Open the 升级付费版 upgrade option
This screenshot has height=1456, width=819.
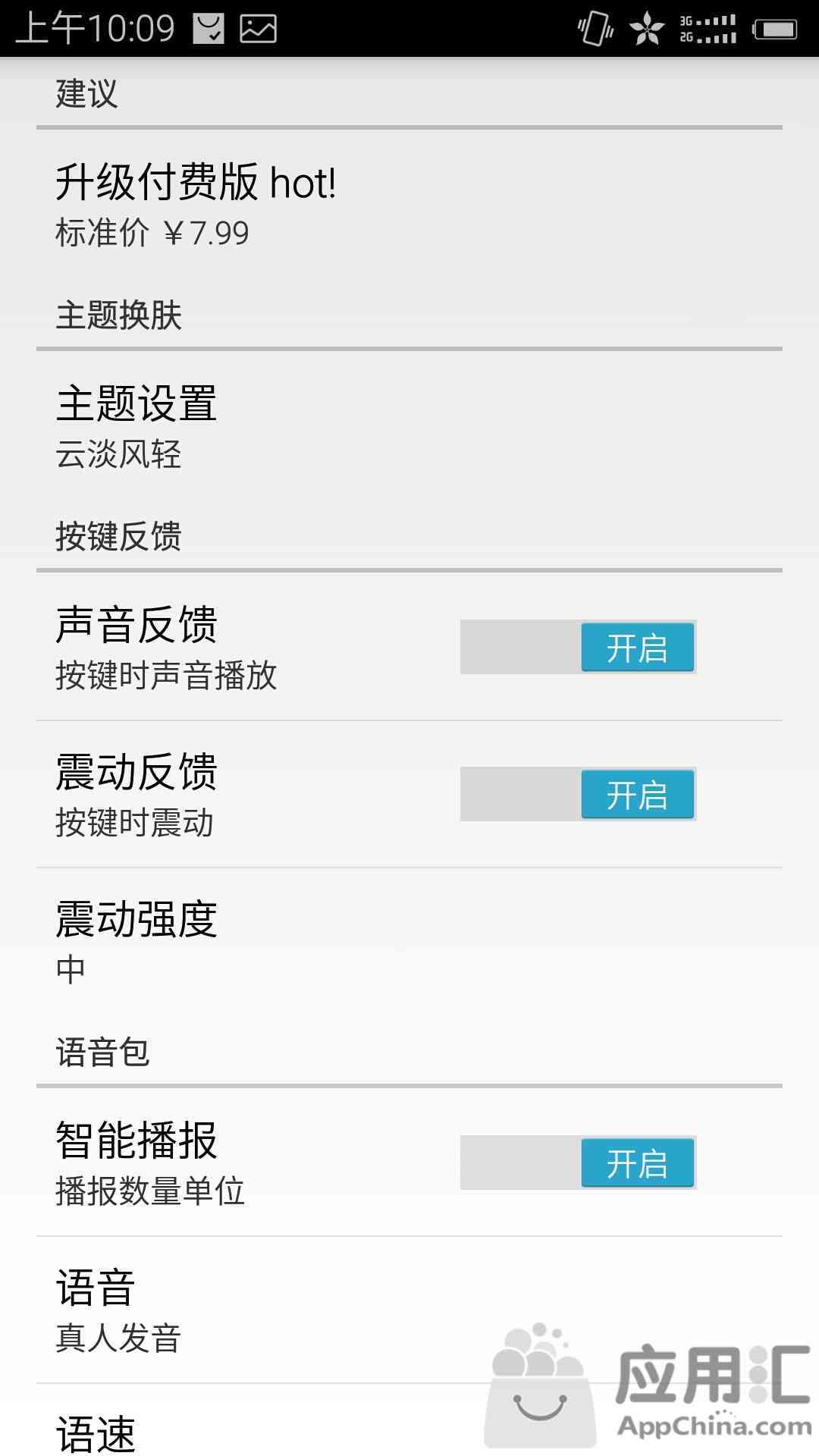(409, 205)
